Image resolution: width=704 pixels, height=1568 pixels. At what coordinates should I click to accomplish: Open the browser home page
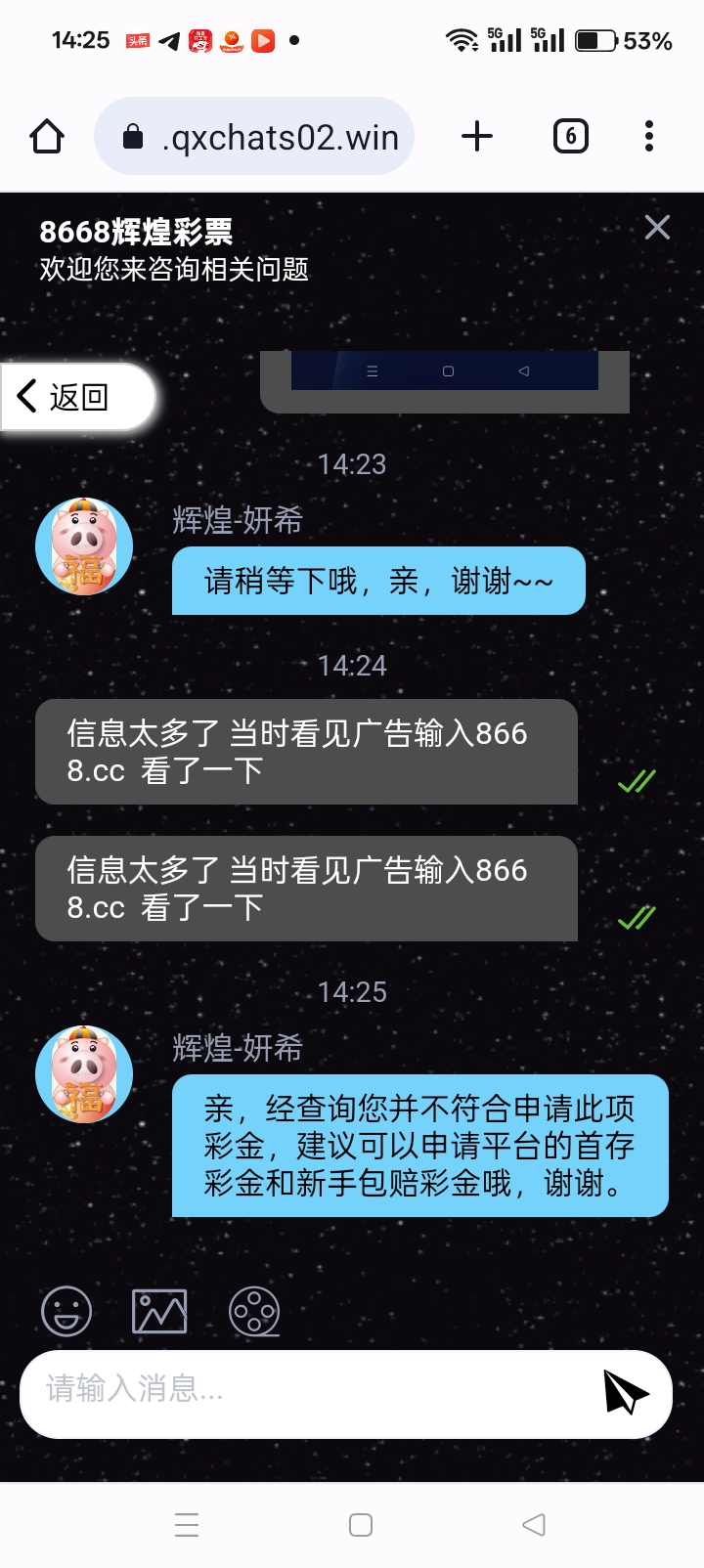coord(47,136)
